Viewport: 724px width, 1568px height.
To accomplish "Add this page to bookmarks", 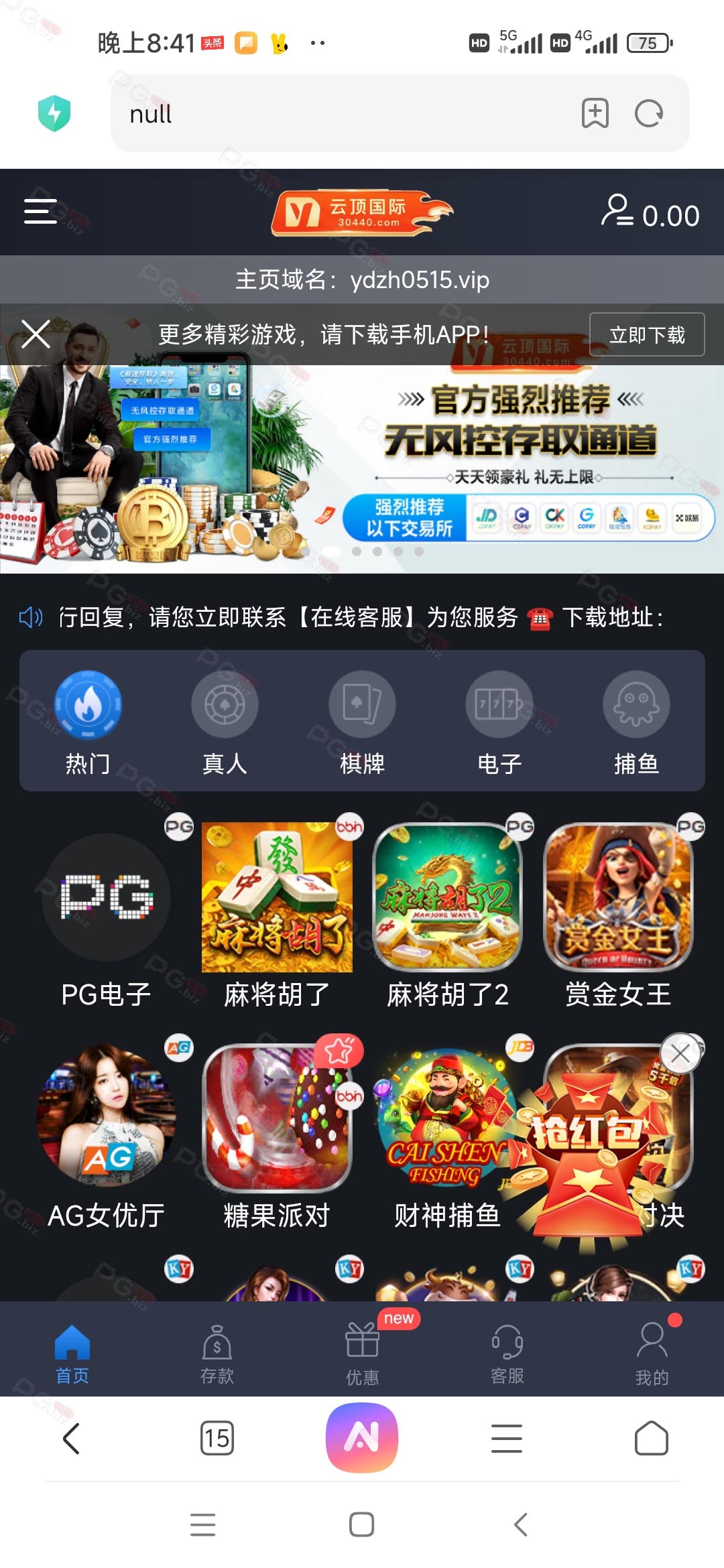I will [595, 113].
